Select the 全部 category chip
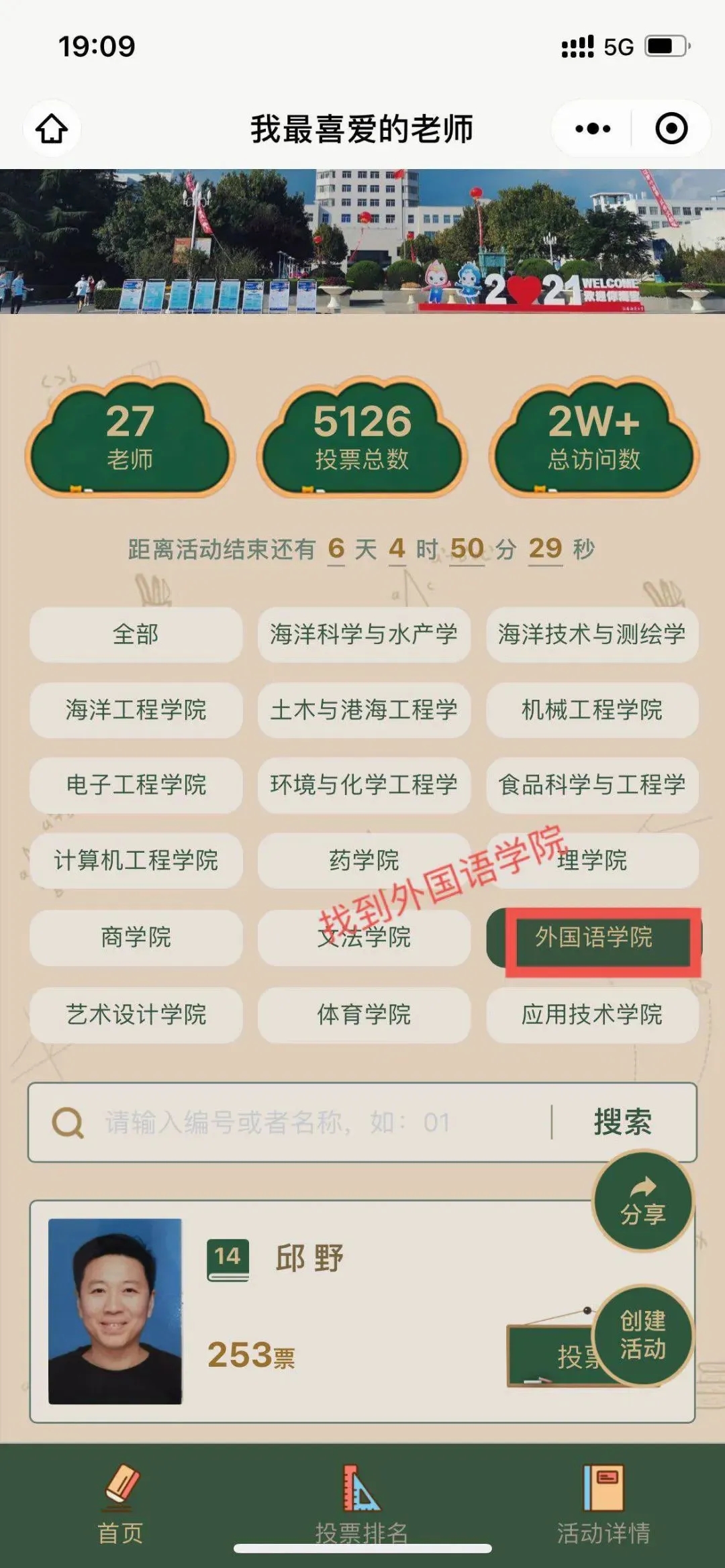The width and height of the screenshot is (725, 1568). (136, 634)
